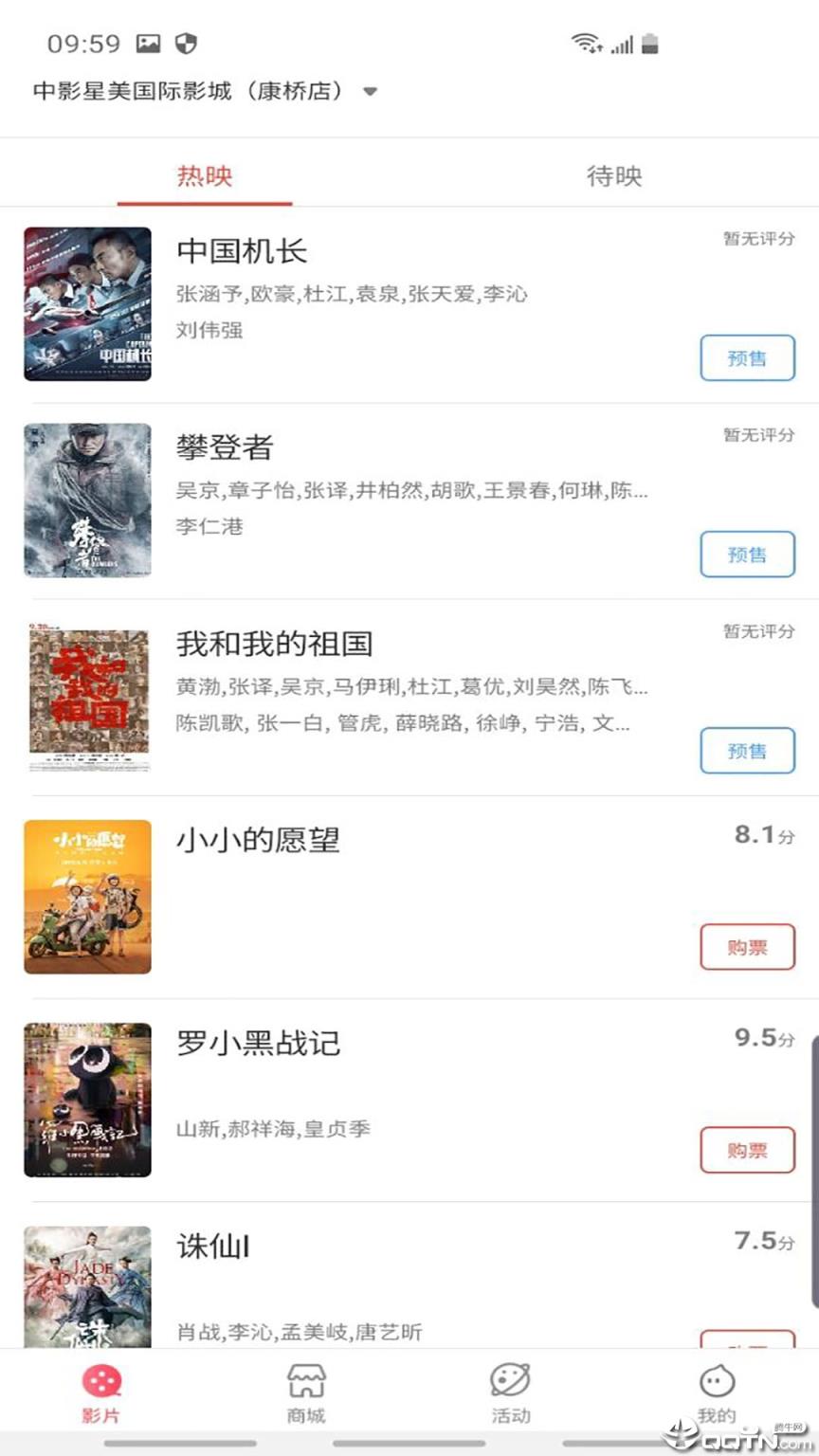Open cinema picker for 中影星美国际影城（康桥店）

(188, 92)
